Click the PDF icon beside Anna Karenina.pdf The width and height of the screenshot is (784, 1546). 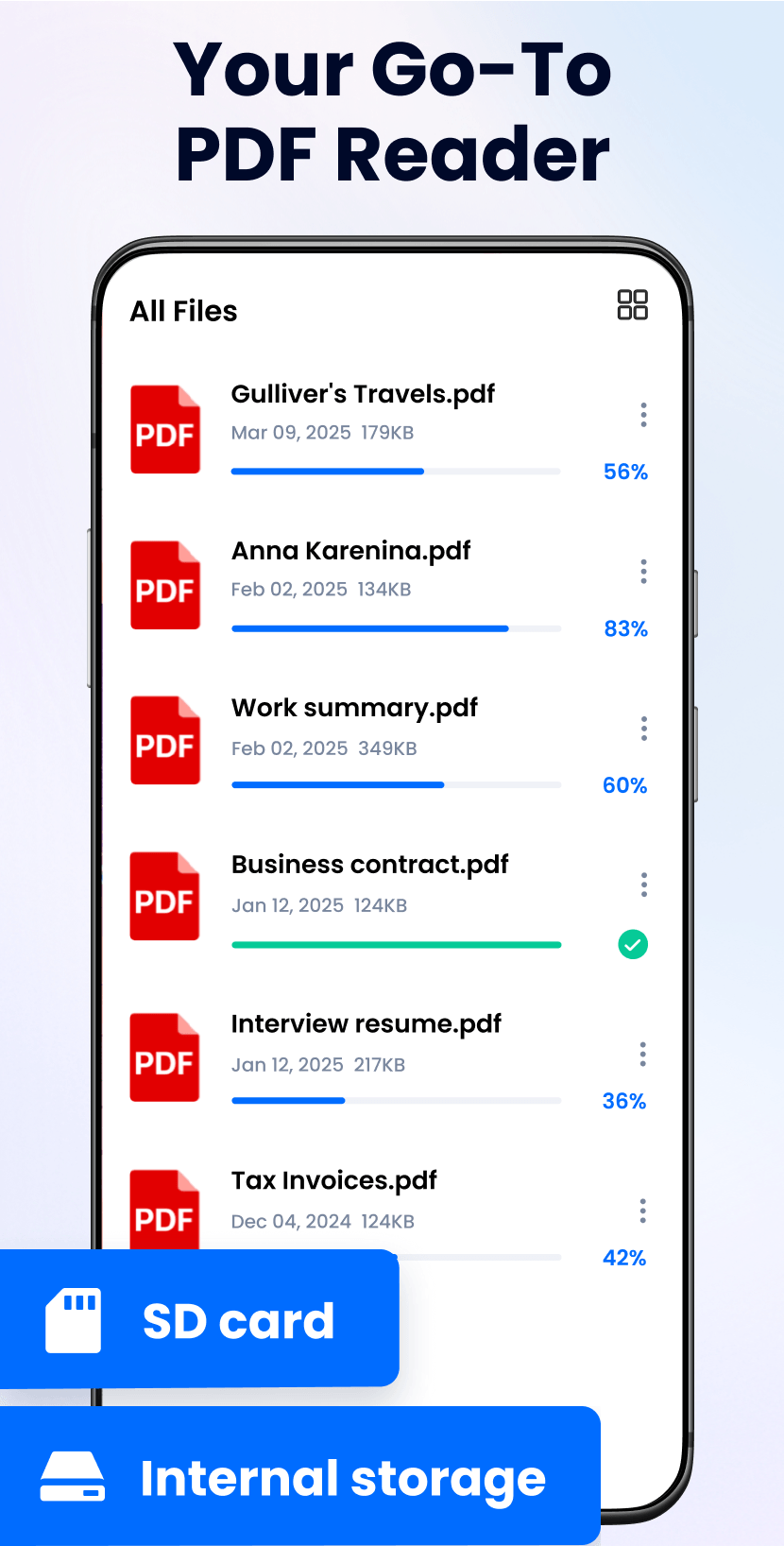pyautogui.click(x=165, y=587)
